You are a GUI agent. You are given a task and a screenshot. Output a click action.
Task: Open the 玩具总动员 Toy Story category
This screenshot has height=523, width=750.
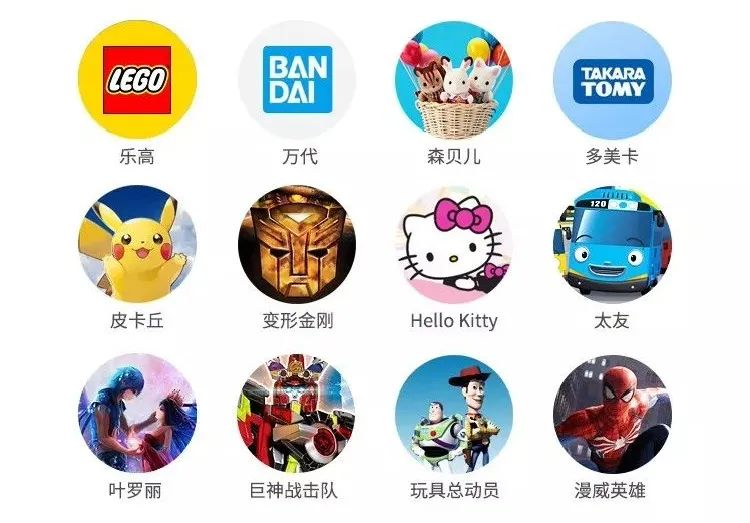click(x=454, y=413)
